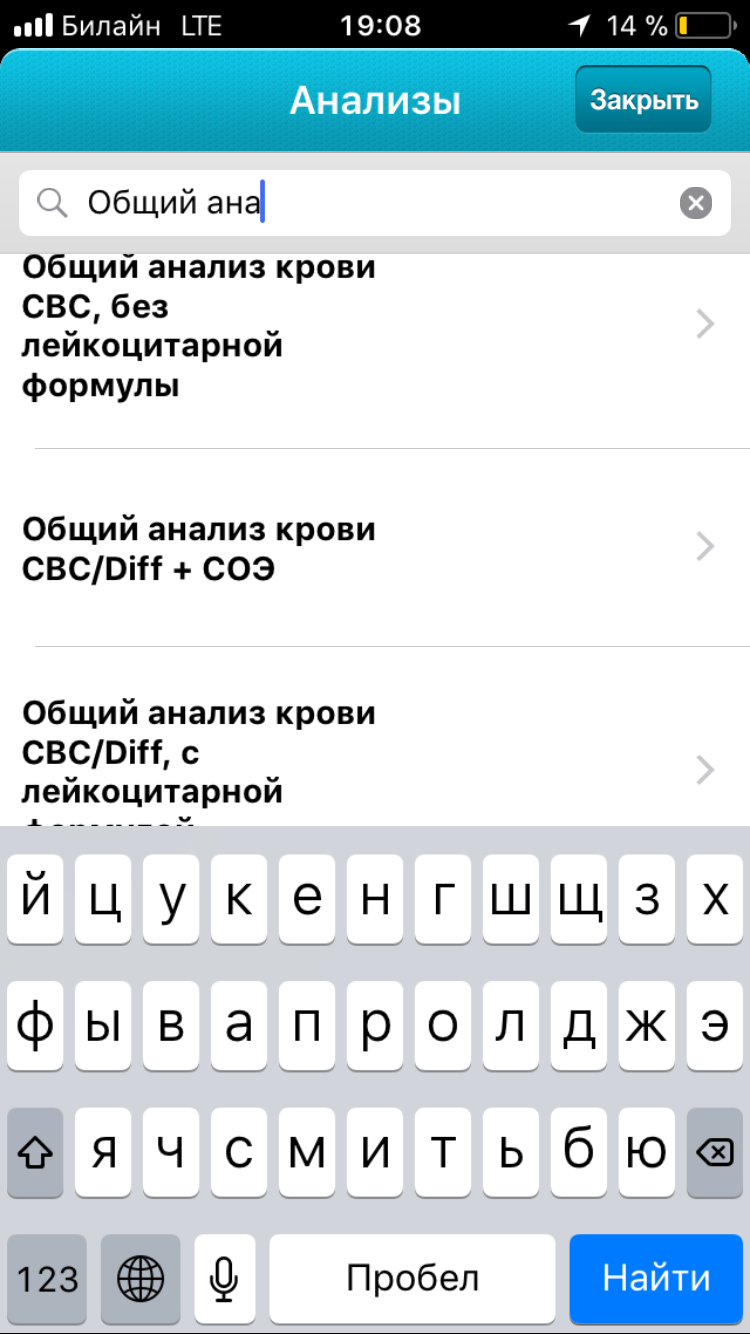Viewport: 750px width, 1334px height.
Task: Switch to the 123 numeric keyboard
Action: [x=48, y=1277]
